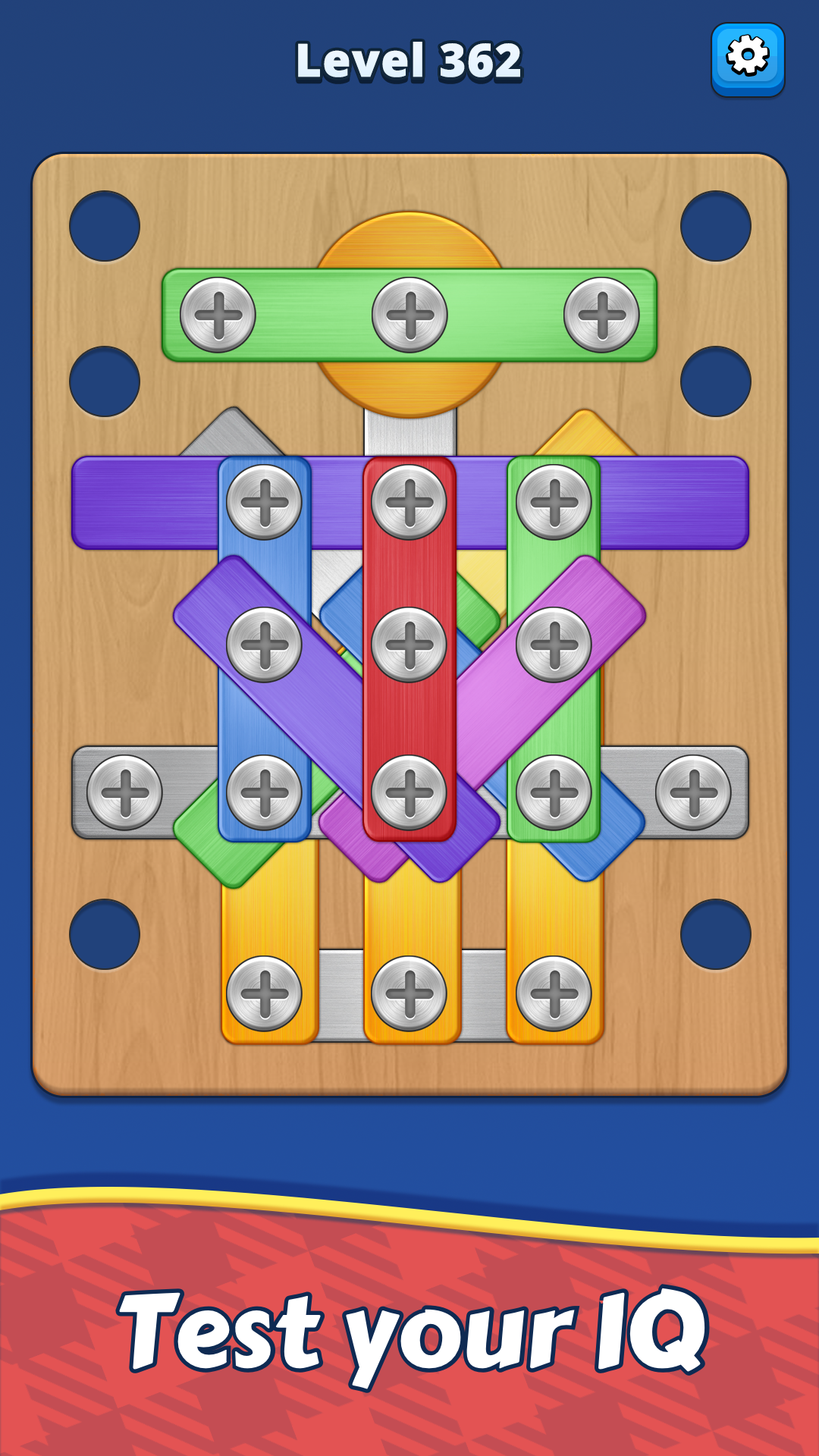
Task: Remove the right-end screw of the gray bar
Action: point(693,792)
